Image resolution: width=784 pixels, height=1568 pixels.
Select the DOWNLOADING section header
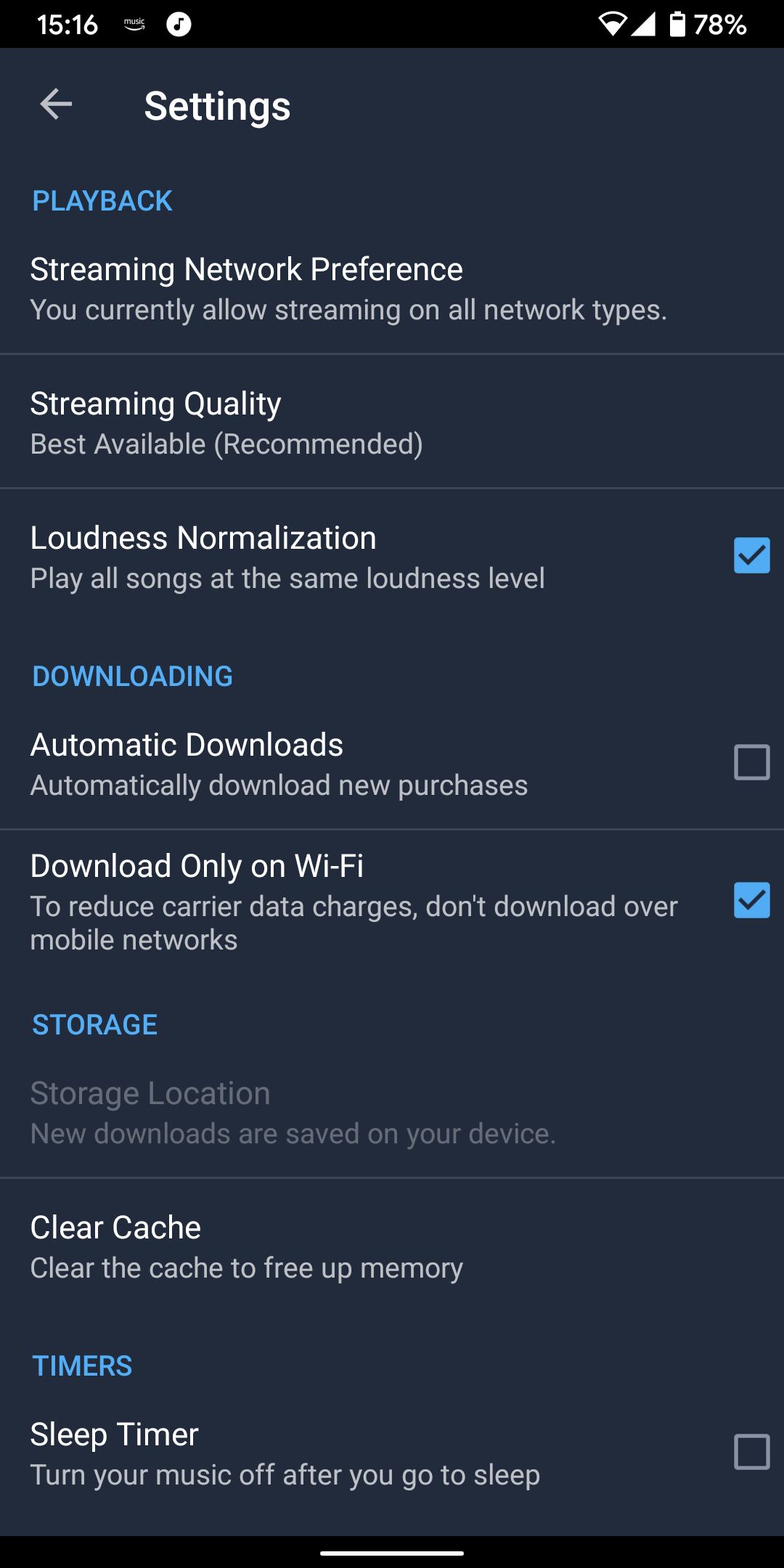tap(132, 676)
